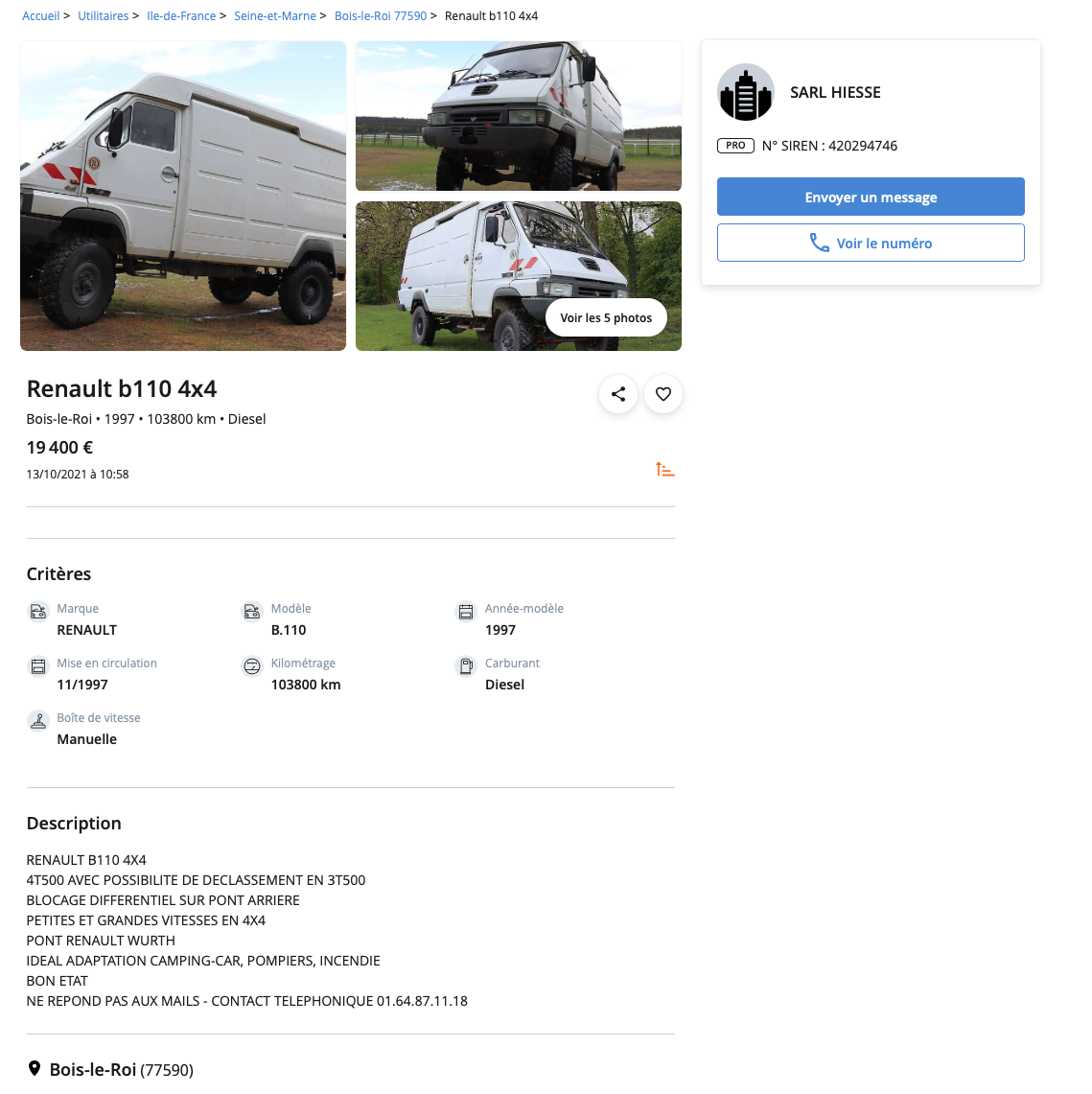The width and height of the screenshot is (1092, 1094).
Task: Open the Ile-de-France breadcrumb link
Action: [181, 16]
